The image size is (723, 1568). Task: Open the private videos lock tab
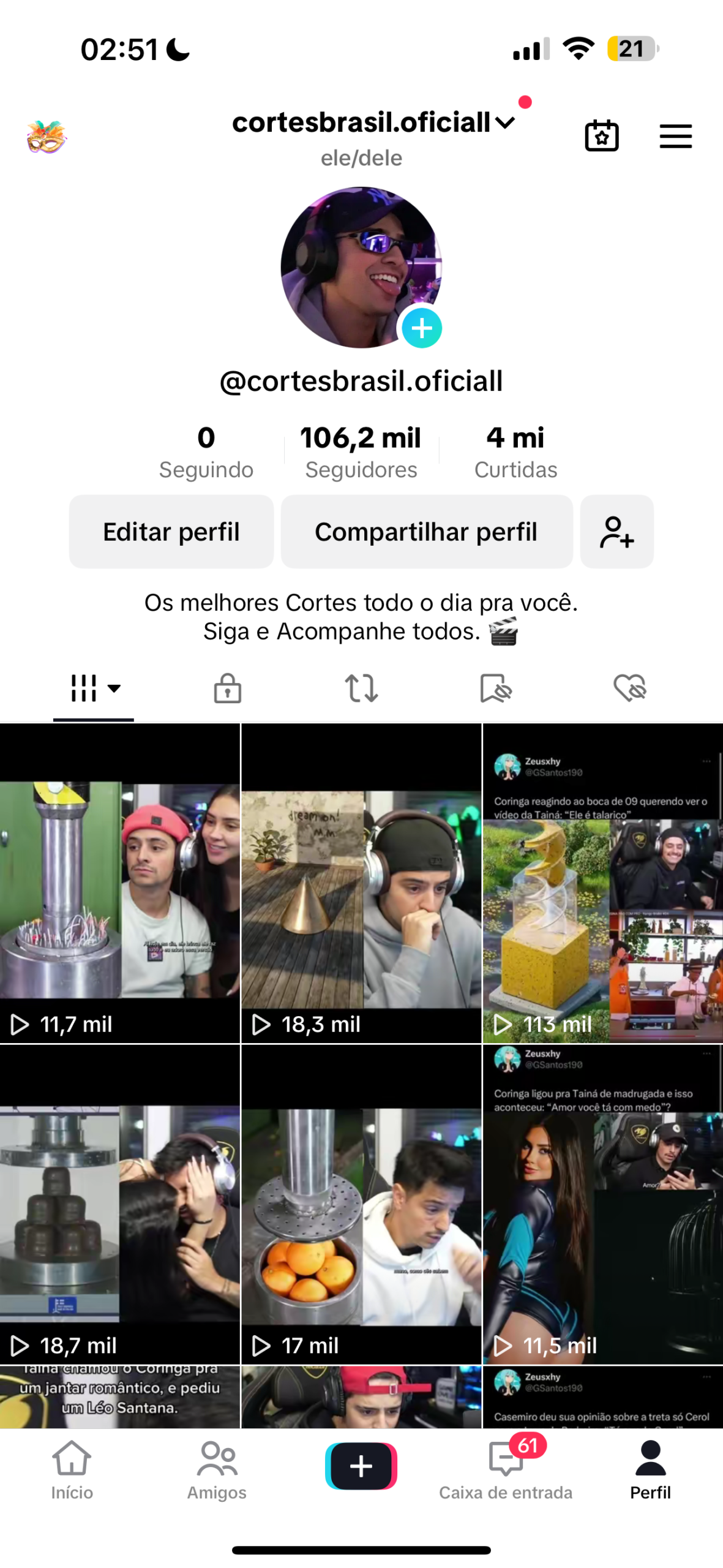pos(227,688)
